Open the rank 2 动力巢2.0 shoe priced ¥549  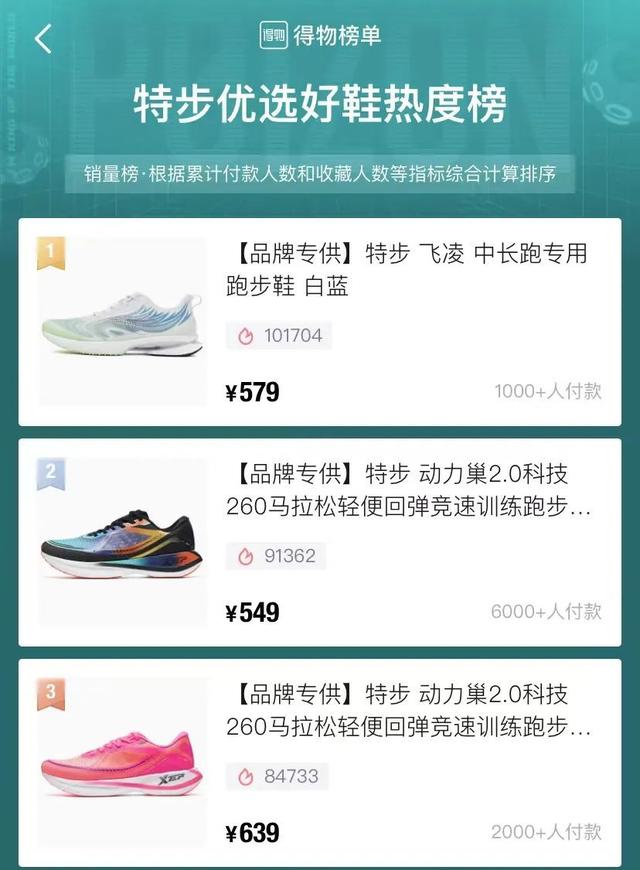[320, 542]
